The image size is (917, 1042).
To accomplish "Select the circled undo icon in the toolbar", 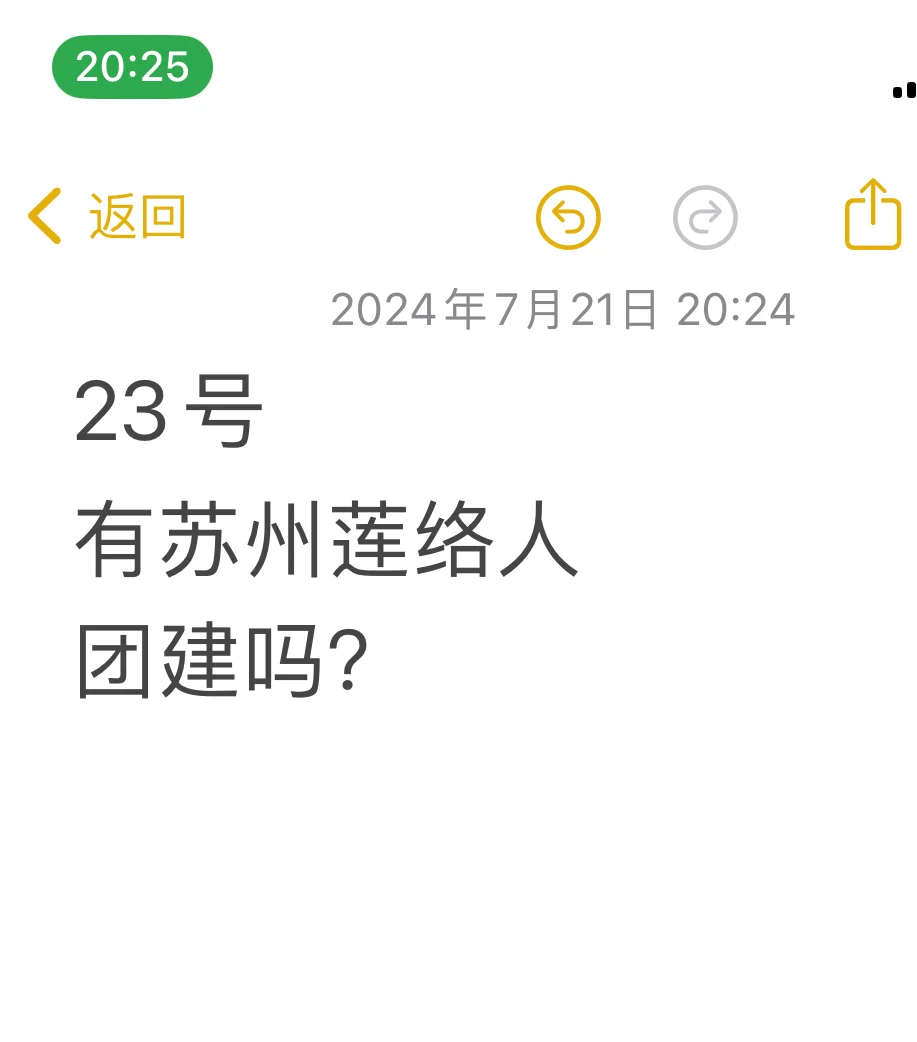I will (x=567, y=216).
